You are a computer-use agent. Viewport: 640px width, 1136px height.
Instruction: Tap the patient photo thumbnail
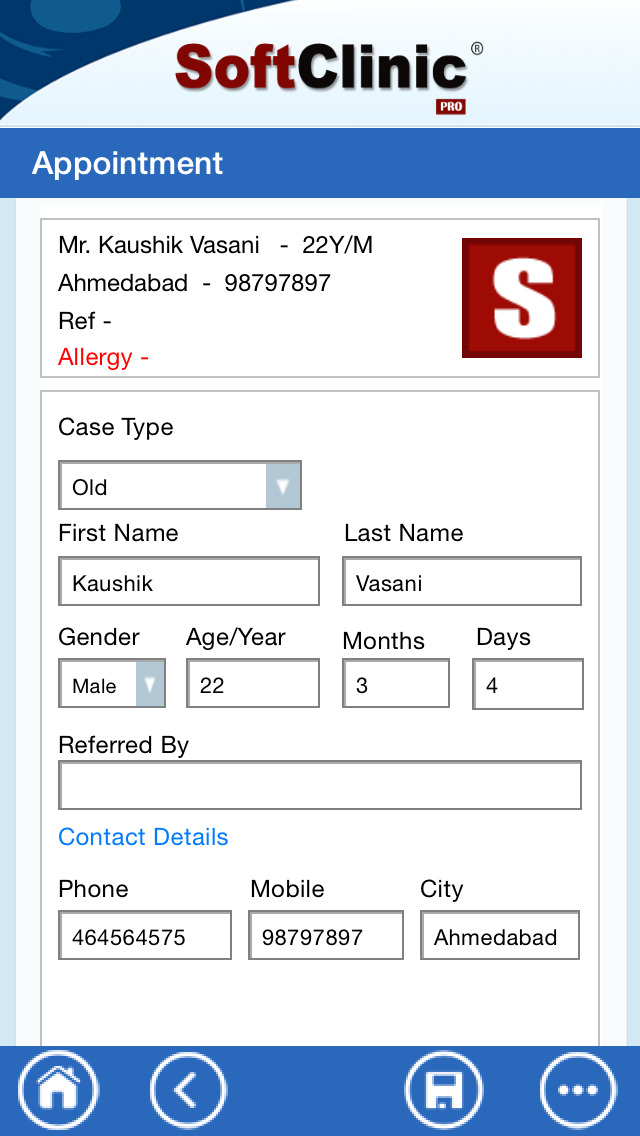point(522,298)
